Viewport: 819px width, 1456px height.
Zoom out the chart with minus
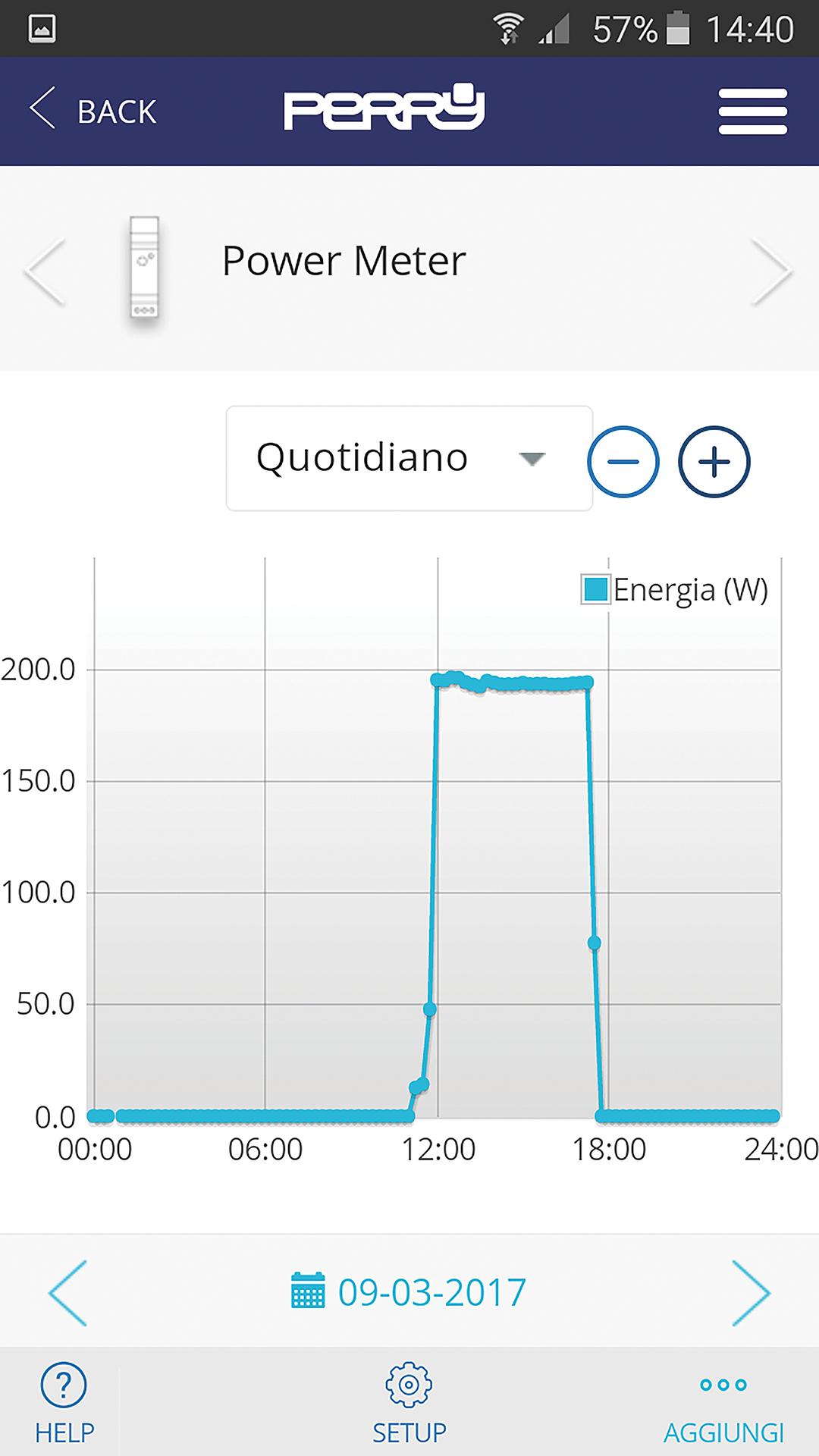click(x=623, y=462)
